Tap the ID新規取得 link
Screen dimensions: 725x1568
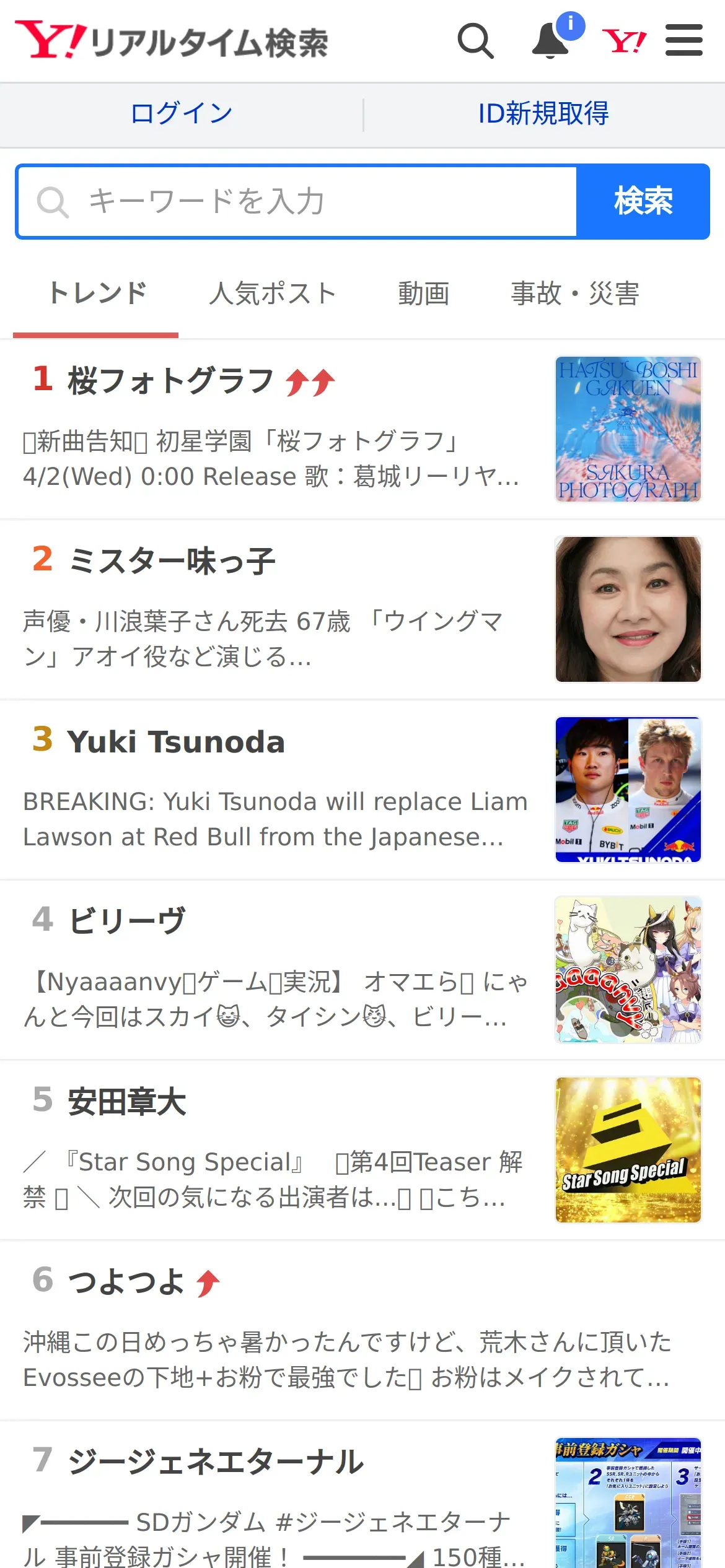tap(543, 114)
